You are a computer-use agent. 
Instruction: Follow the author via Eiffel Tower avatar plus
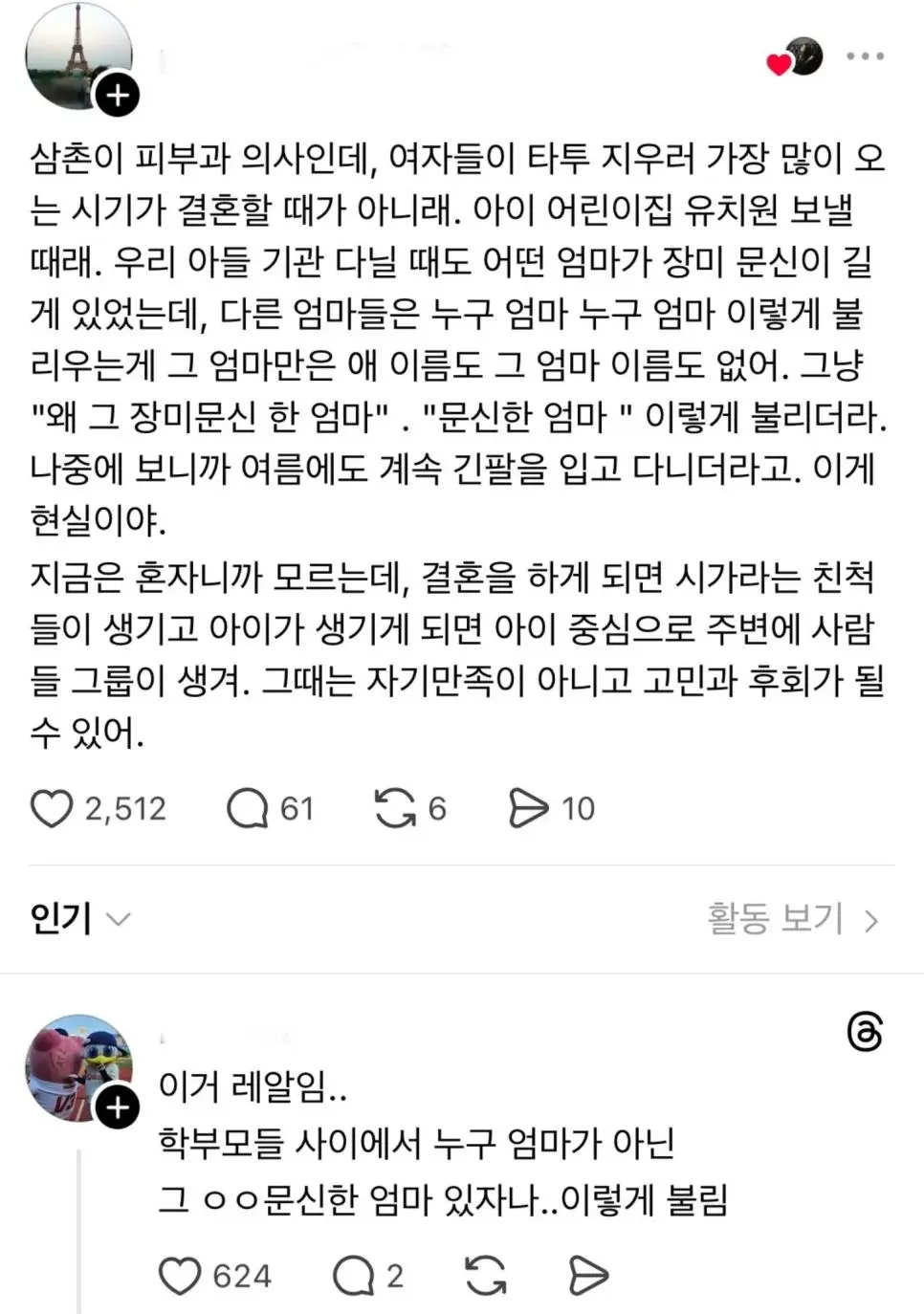(x=117, y=95)
